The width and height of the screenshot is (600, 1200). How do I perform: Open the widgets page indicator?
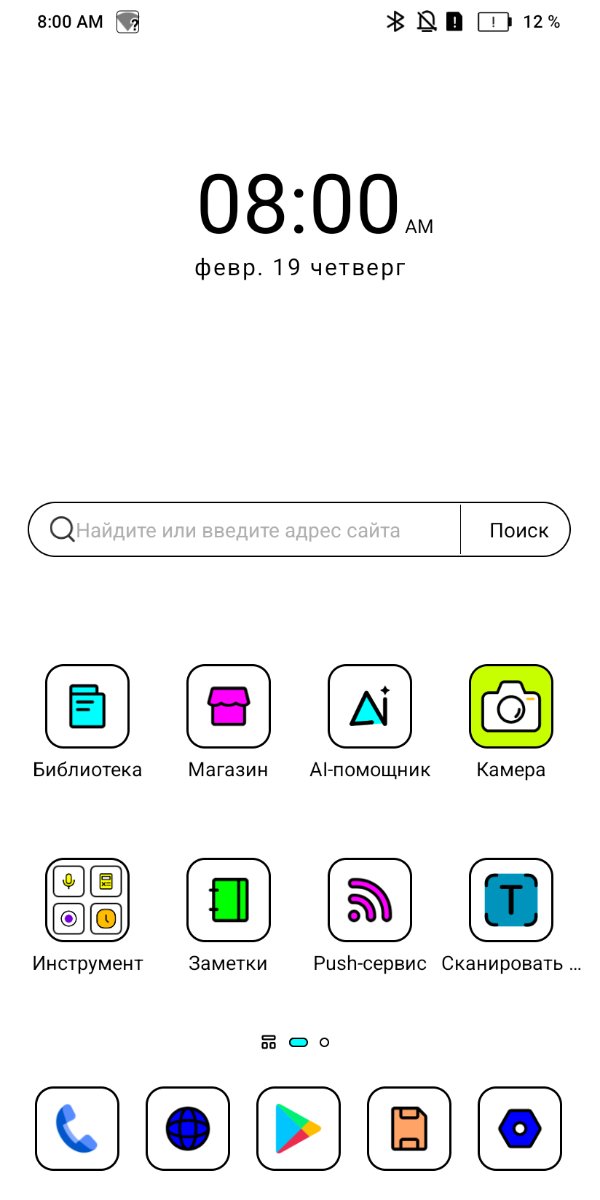tap(268, 1042)
